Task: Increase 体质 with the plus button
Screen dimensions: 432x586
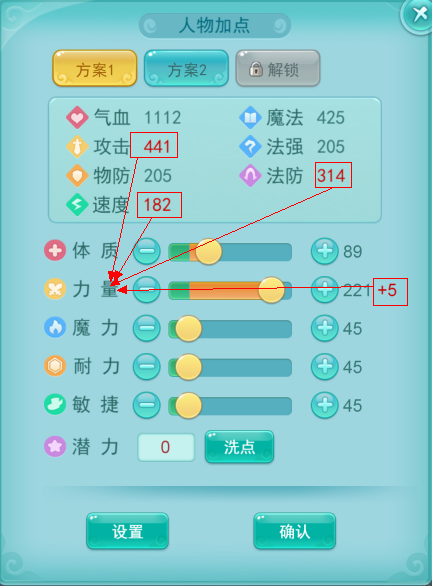Action: pos(324,251)
